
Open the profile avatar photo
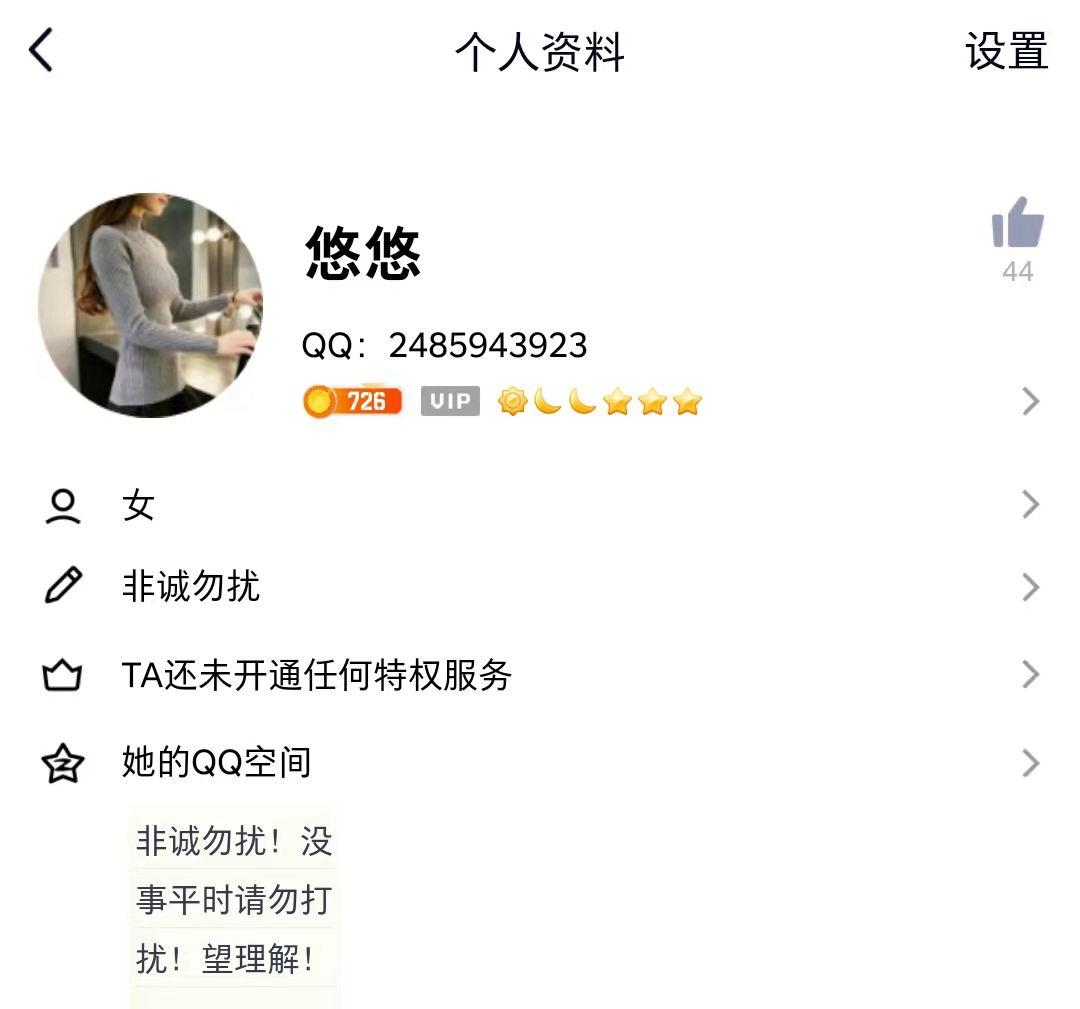[x=150, y=305]
